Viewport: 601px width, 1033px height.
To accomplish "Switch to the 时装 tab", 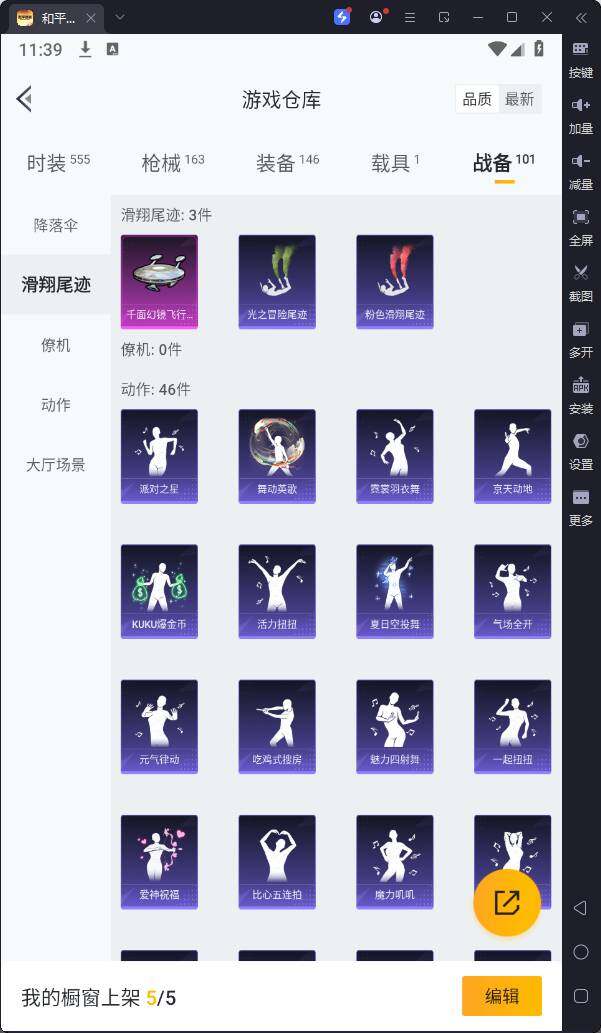I will click(x=58, y=163).
